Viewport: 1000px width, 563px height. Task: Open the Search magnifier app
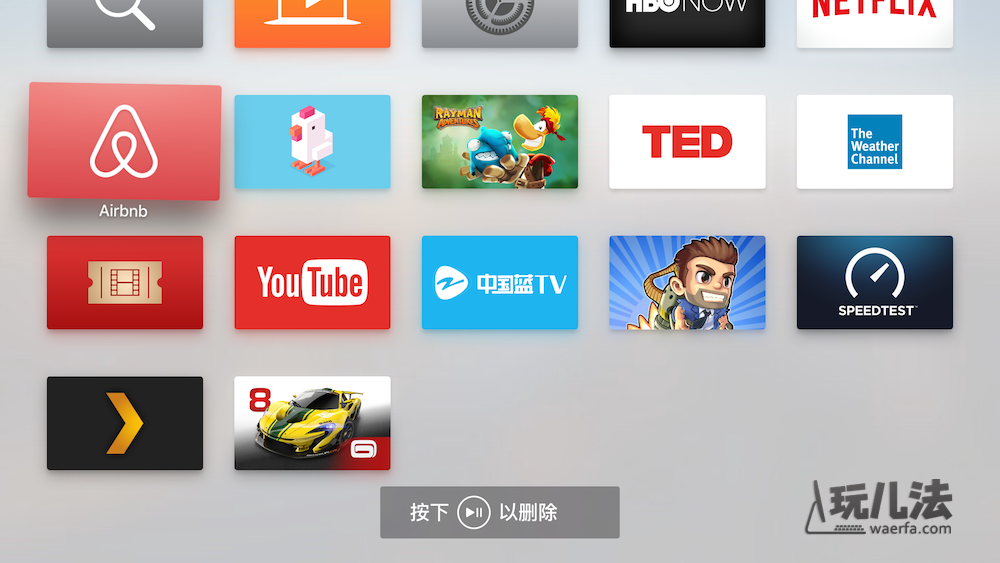pos(125,22)
